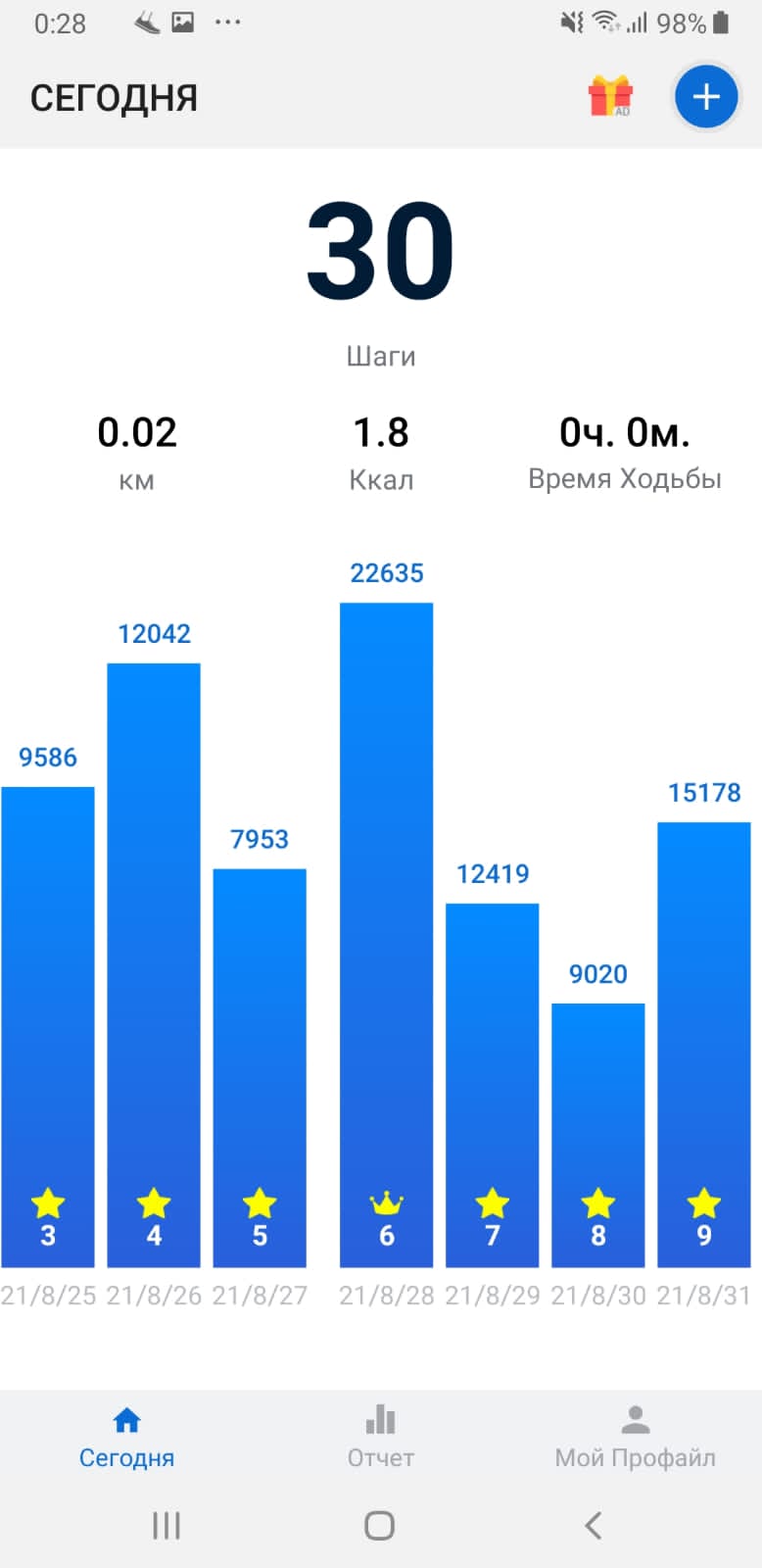Select the 21/8/31 bar with 15178 steps

pos(703,1045)
